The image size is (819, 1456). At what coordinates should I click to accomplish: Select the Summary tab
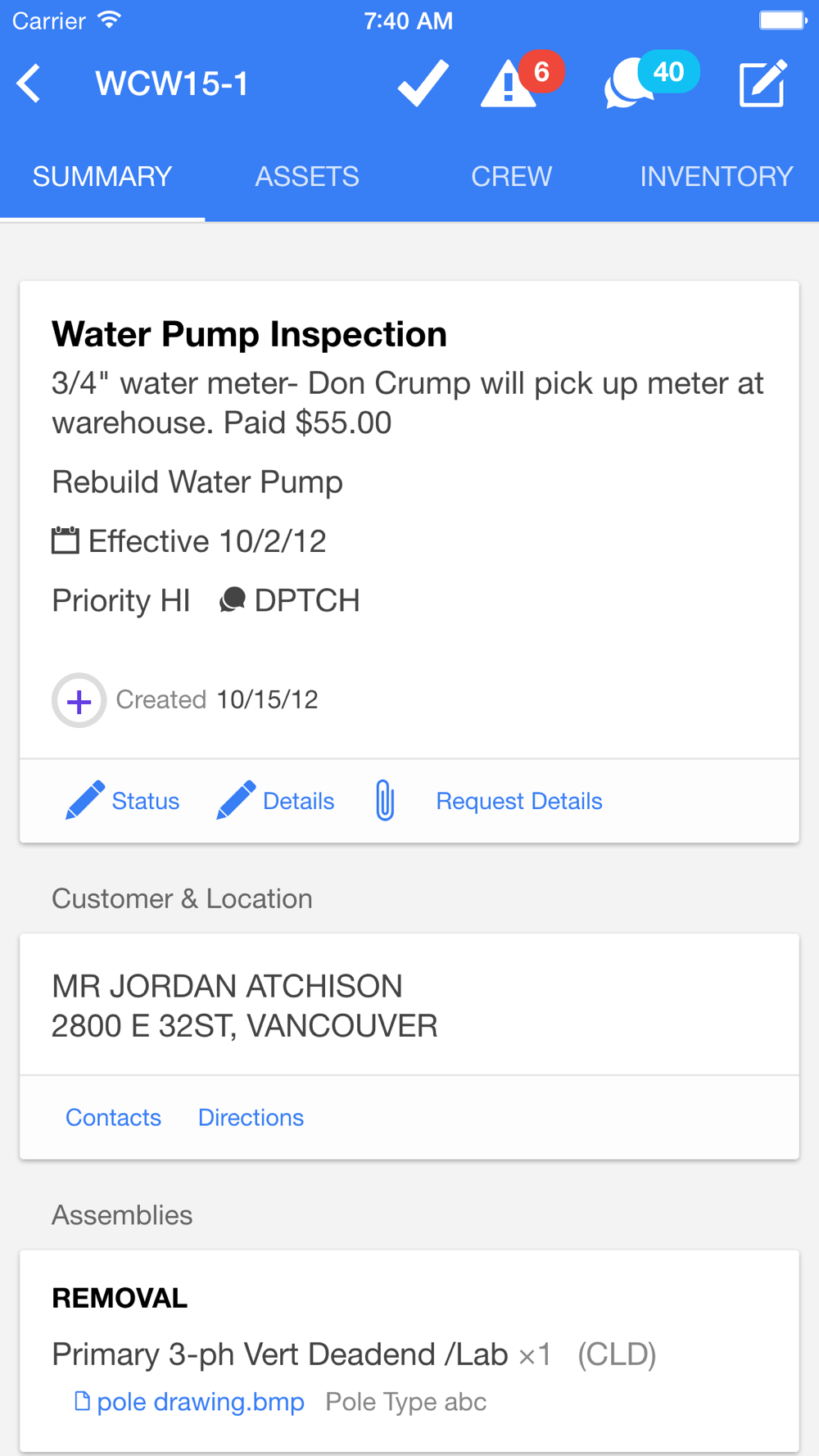(102, 177)
